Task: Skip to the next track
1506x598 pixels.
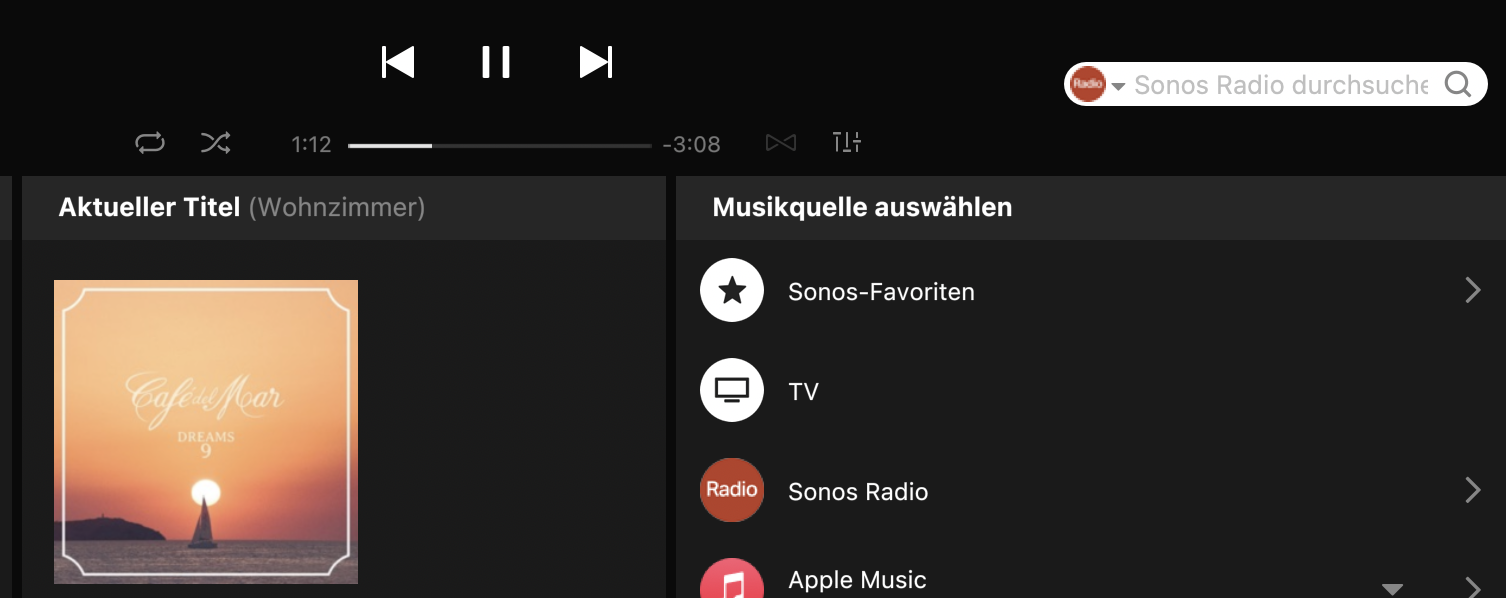Action: tap(595, 62)
